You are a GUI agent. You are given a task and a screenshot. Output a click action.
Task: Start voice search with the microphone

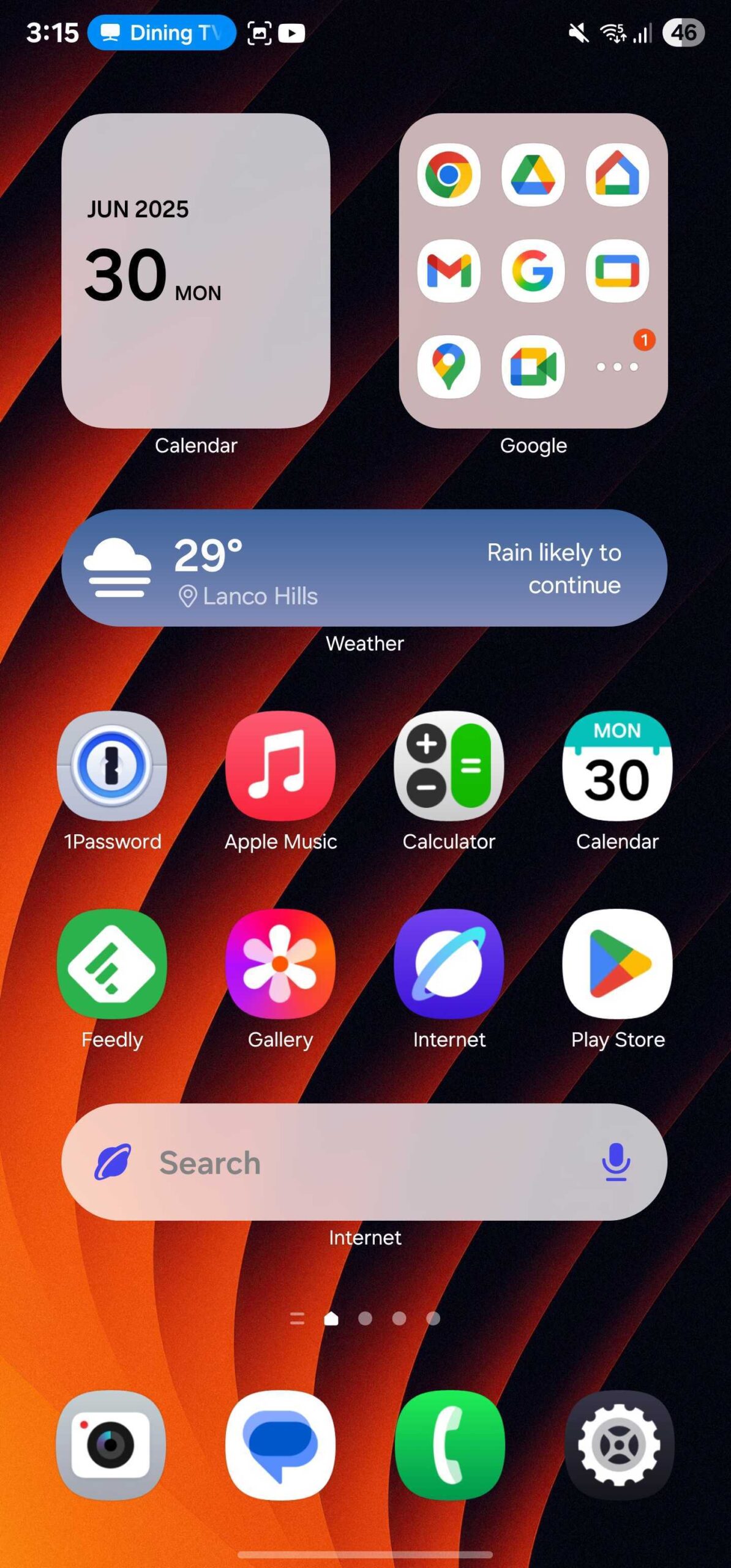(x=616, y=1162)
